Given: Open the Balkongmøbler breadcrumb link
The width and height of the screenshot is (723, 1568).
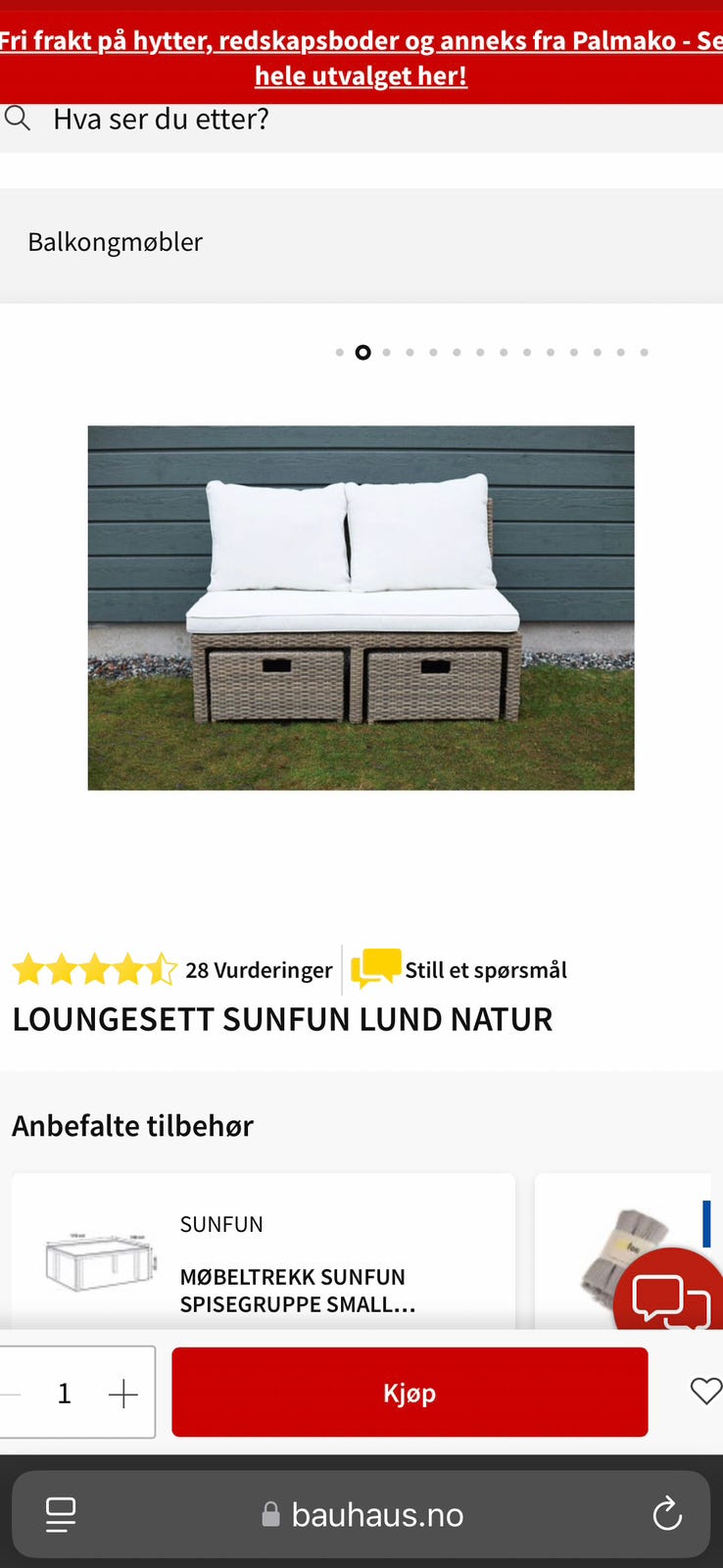Looking at the screenshot, I should [115, 242].
